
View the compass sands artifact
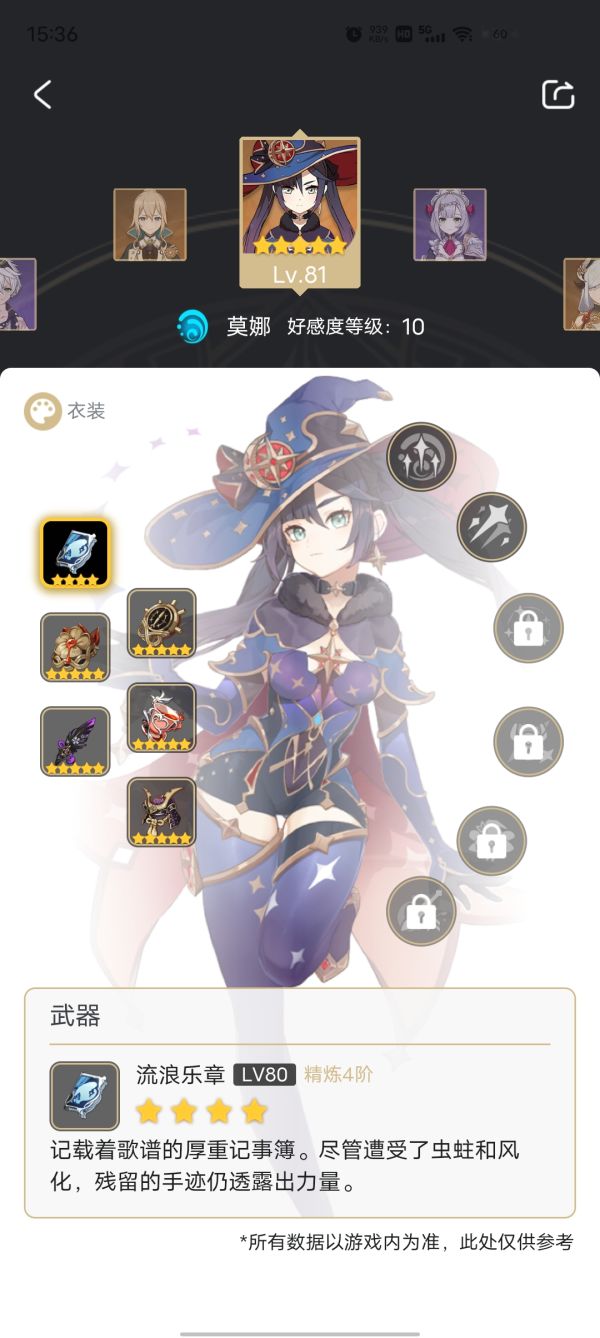162,623
